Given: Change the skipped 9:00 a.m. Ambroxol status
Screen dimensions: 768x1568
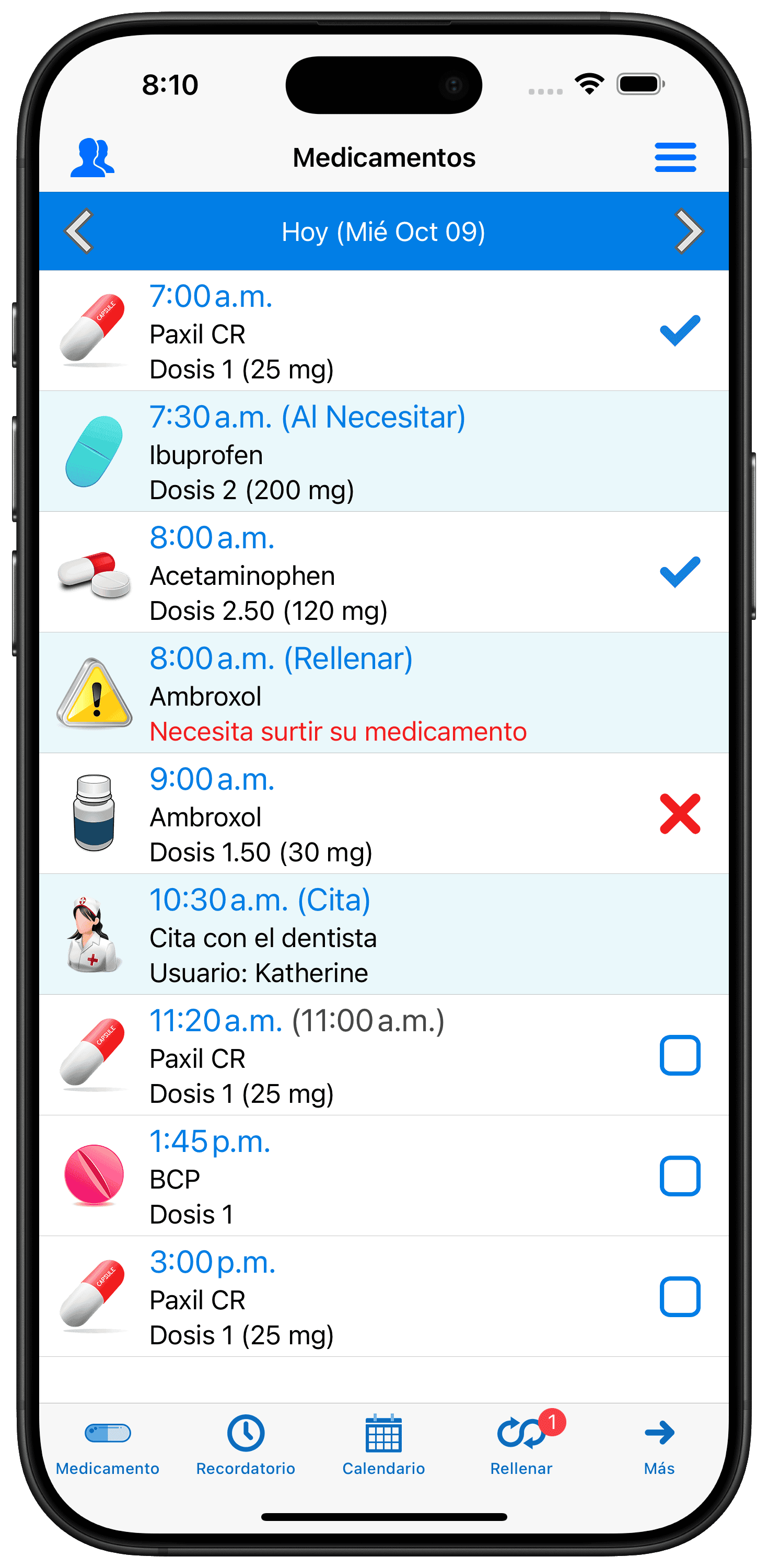Looking at the screenshot, I should [680, 814].
